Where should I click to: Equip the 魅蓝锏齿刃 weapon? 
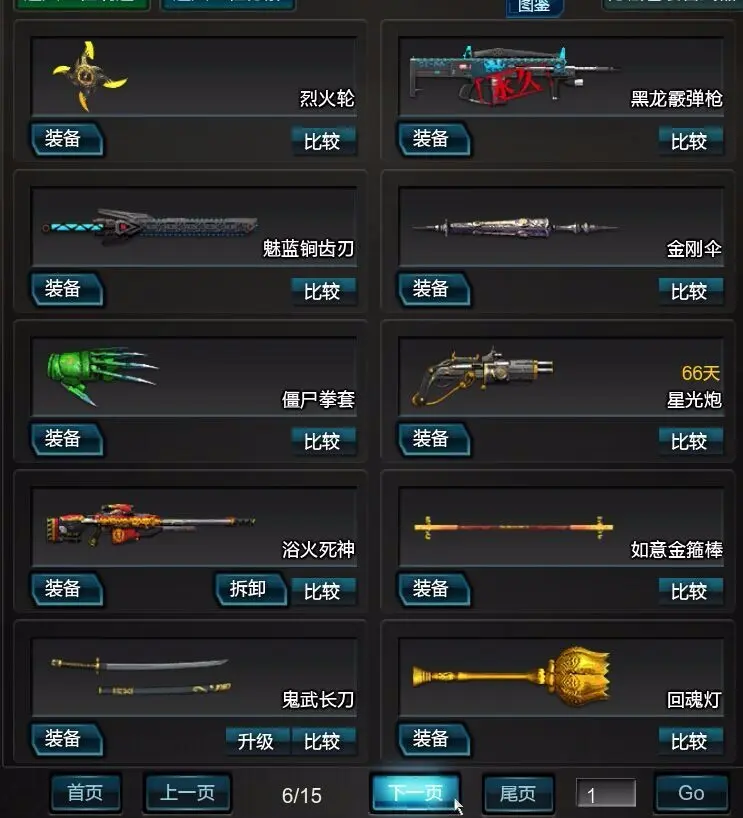pyautogui.click(x=65, y=290)
